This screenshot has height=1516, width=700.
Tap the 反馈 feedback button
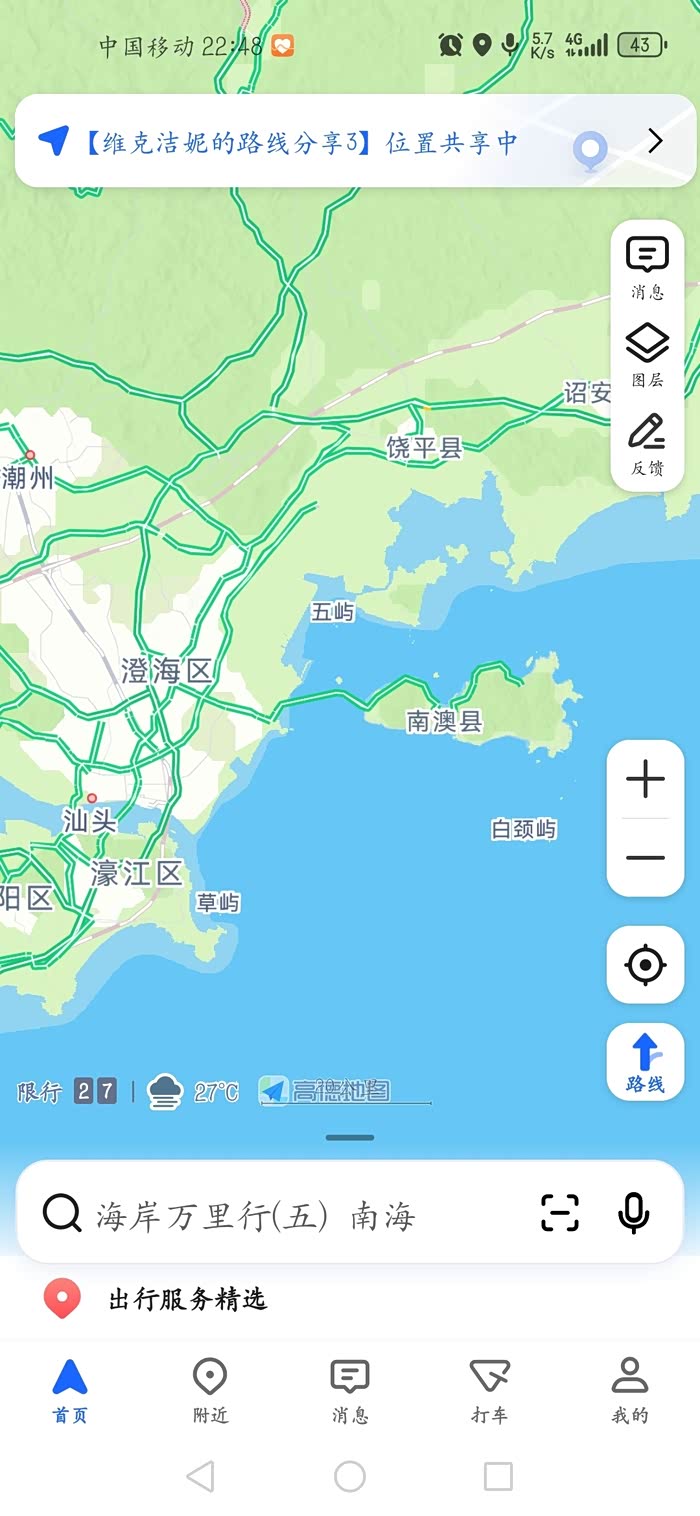tap(647, 444)
